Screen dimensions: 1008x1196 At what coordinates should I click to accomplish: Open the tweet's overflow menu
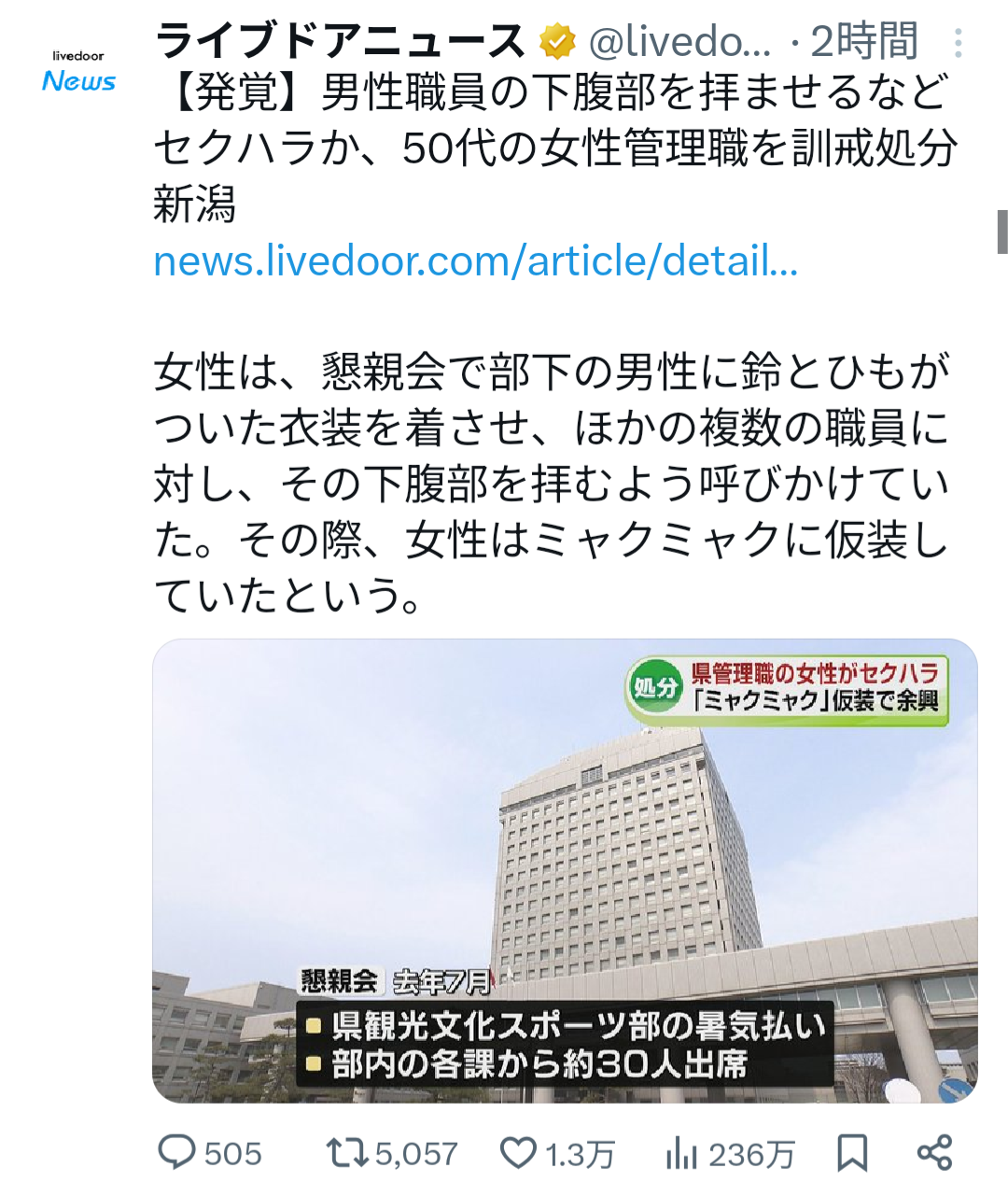(x=959, y=43)
